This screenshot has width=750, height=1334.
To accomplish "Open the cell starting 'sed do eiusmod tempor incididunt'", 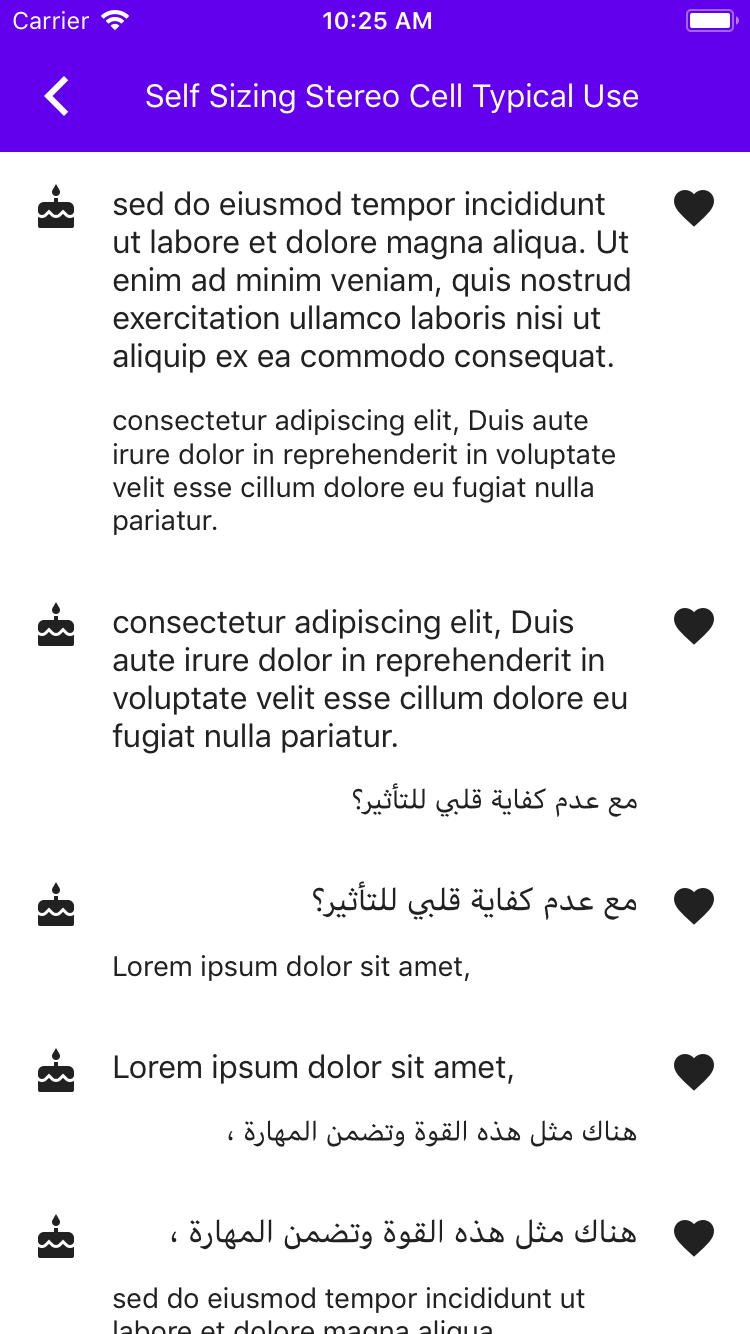I will pyautogui.click(x=370, y=280).
